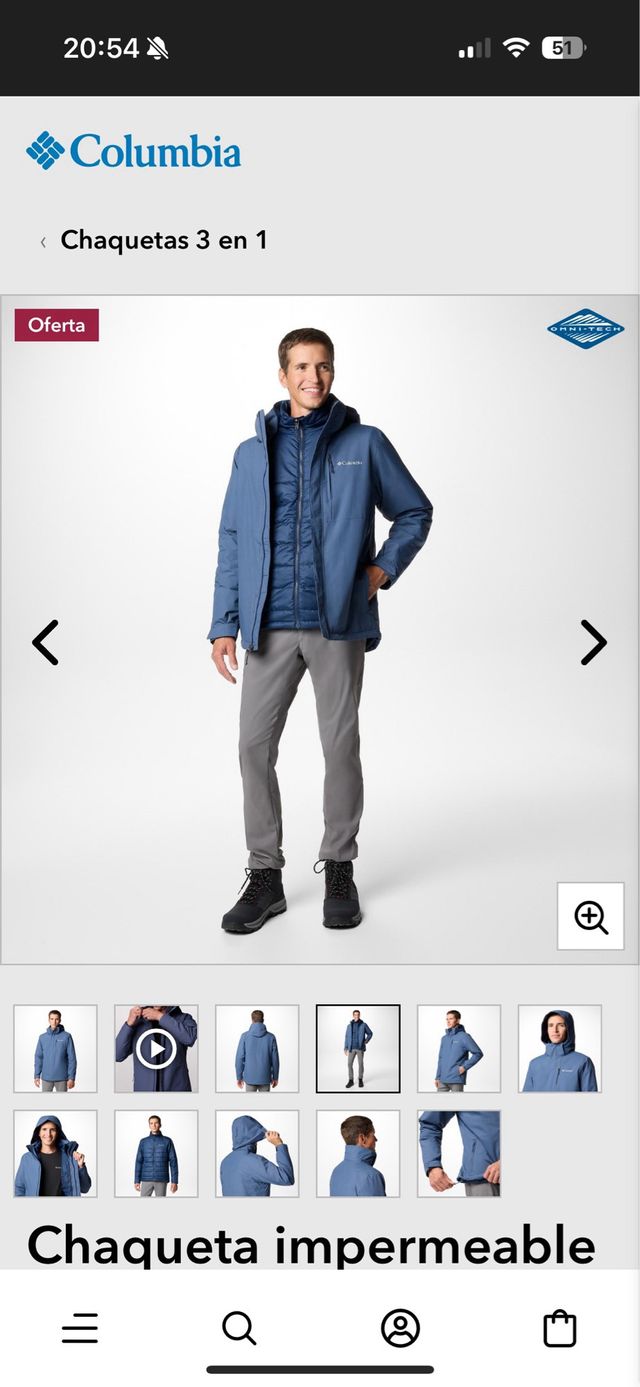Zoom in on the product photo

[x=590, y=916]
